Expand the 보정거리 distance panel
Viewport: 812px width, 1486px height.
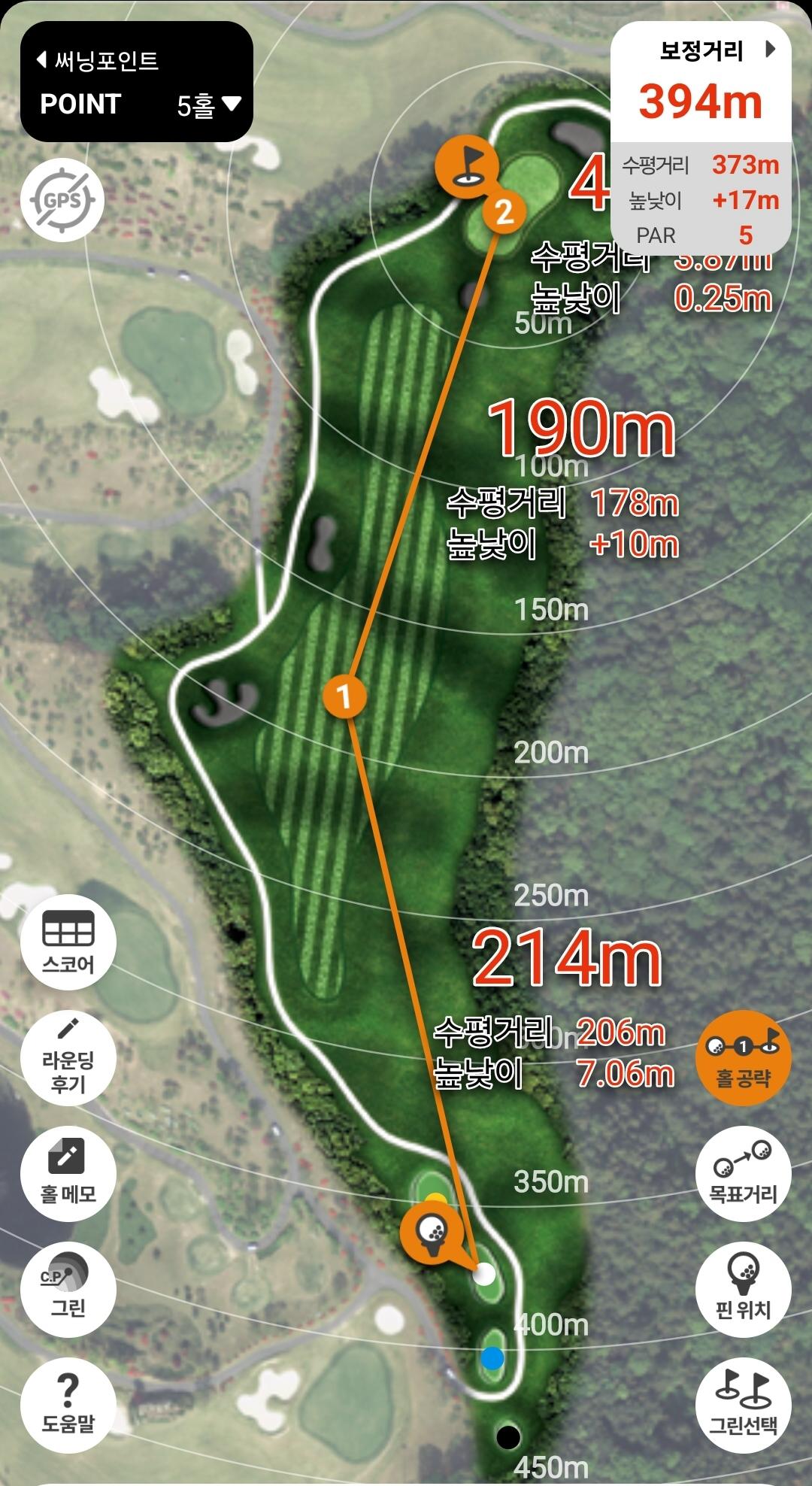[x=769, y=50]
